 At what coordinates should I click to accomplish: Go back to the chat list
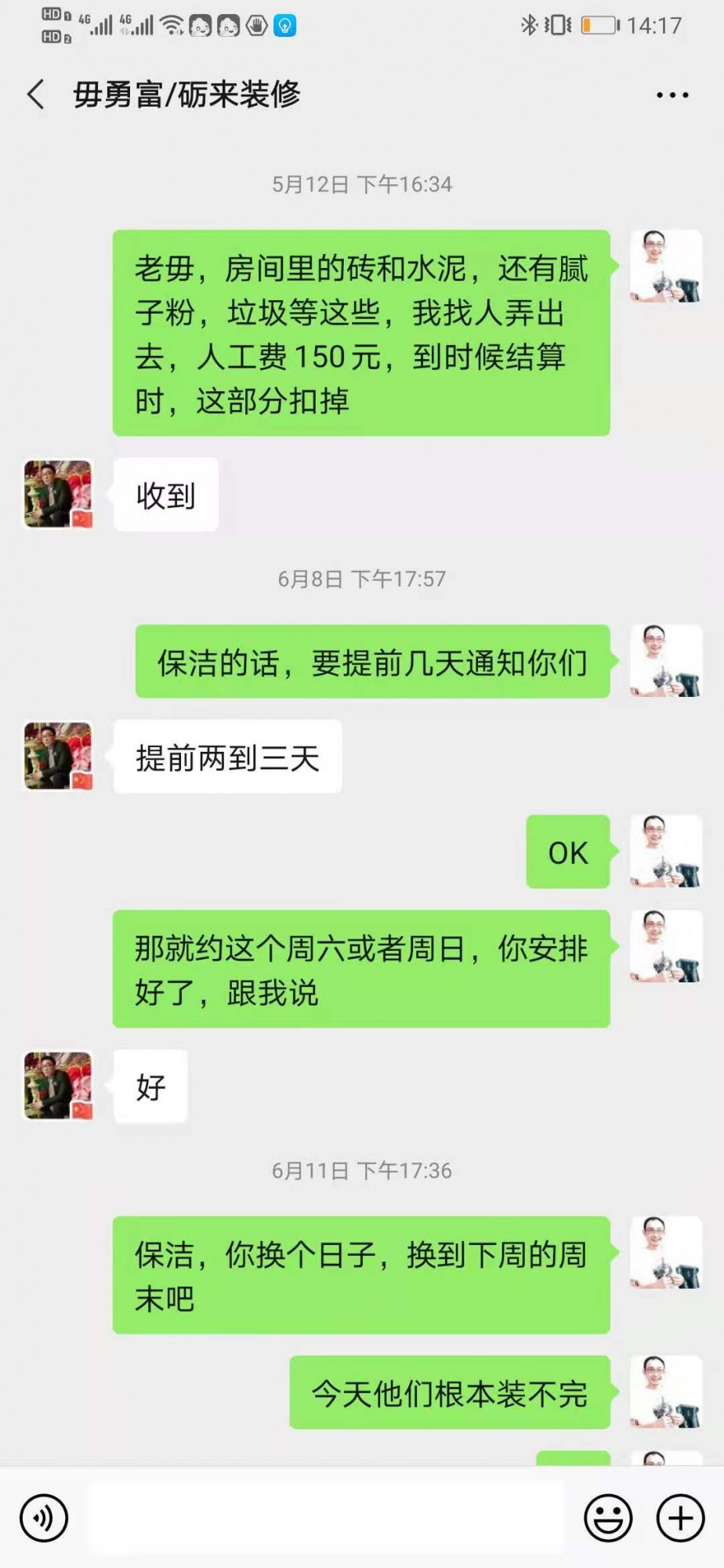point(36,95)
